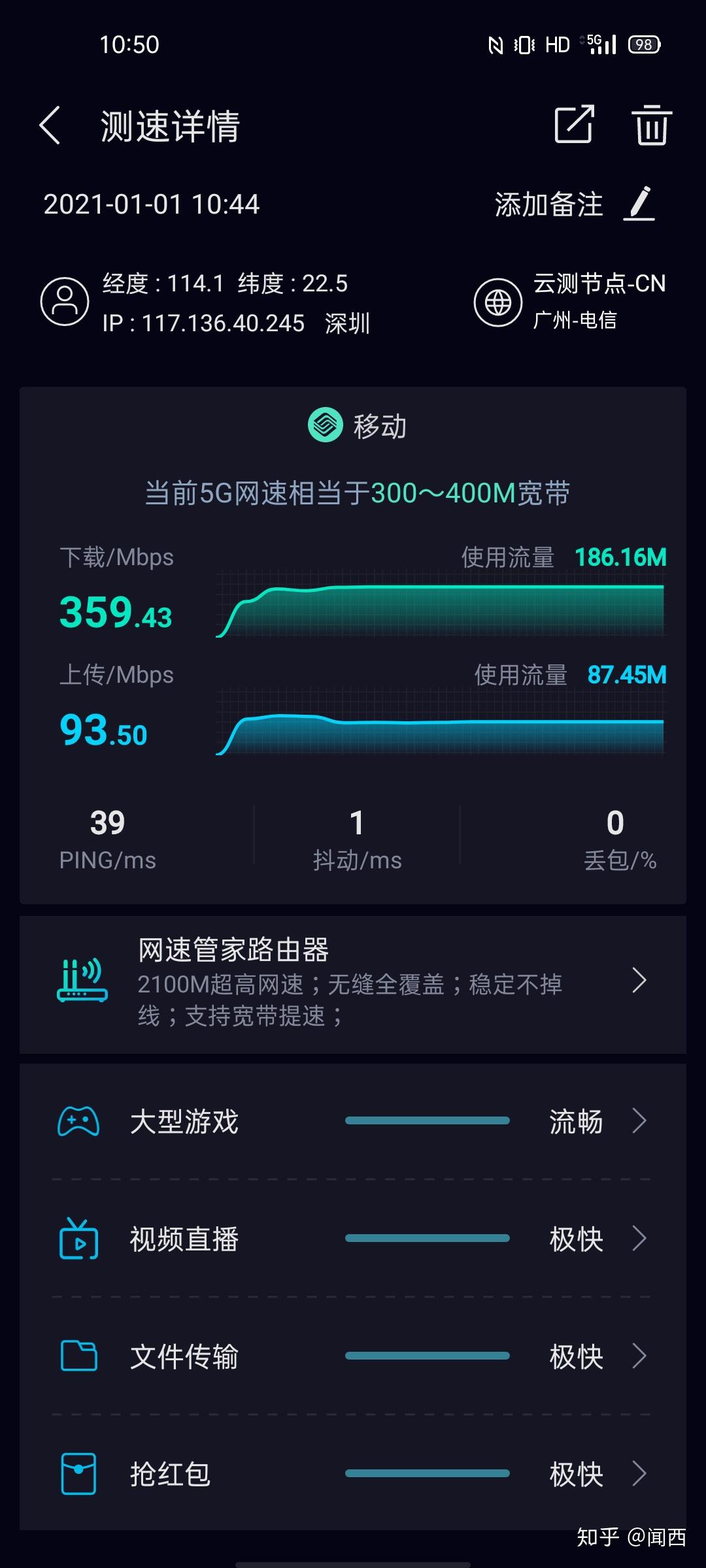View the 视频直播 rating details
Screen dimensions: 706x1568
(353, 1239)
